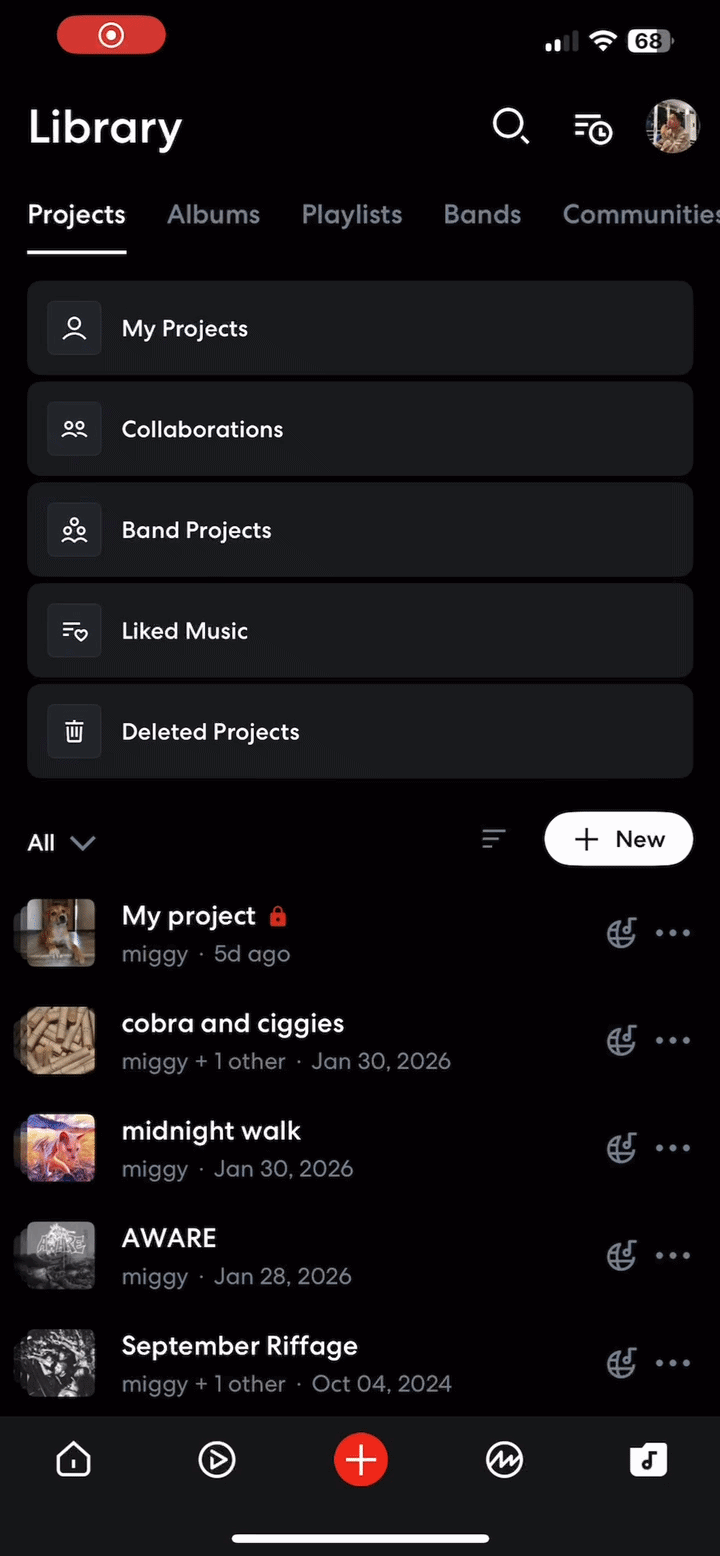Open more options for "midnight walk"
720x1556 pixels.
click(x=672, y=1148)
